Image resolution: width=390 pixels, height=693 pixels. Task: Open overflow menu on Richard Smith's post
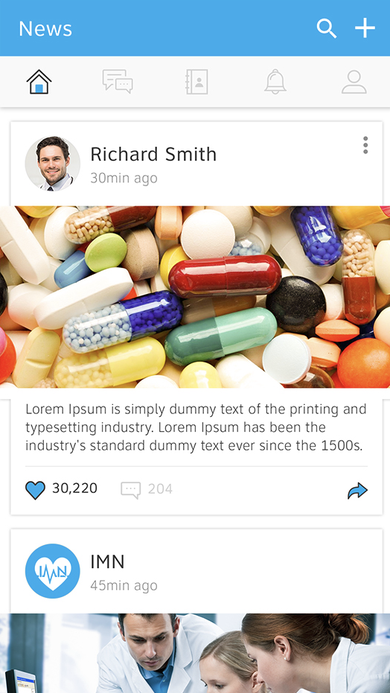[365, 145]
